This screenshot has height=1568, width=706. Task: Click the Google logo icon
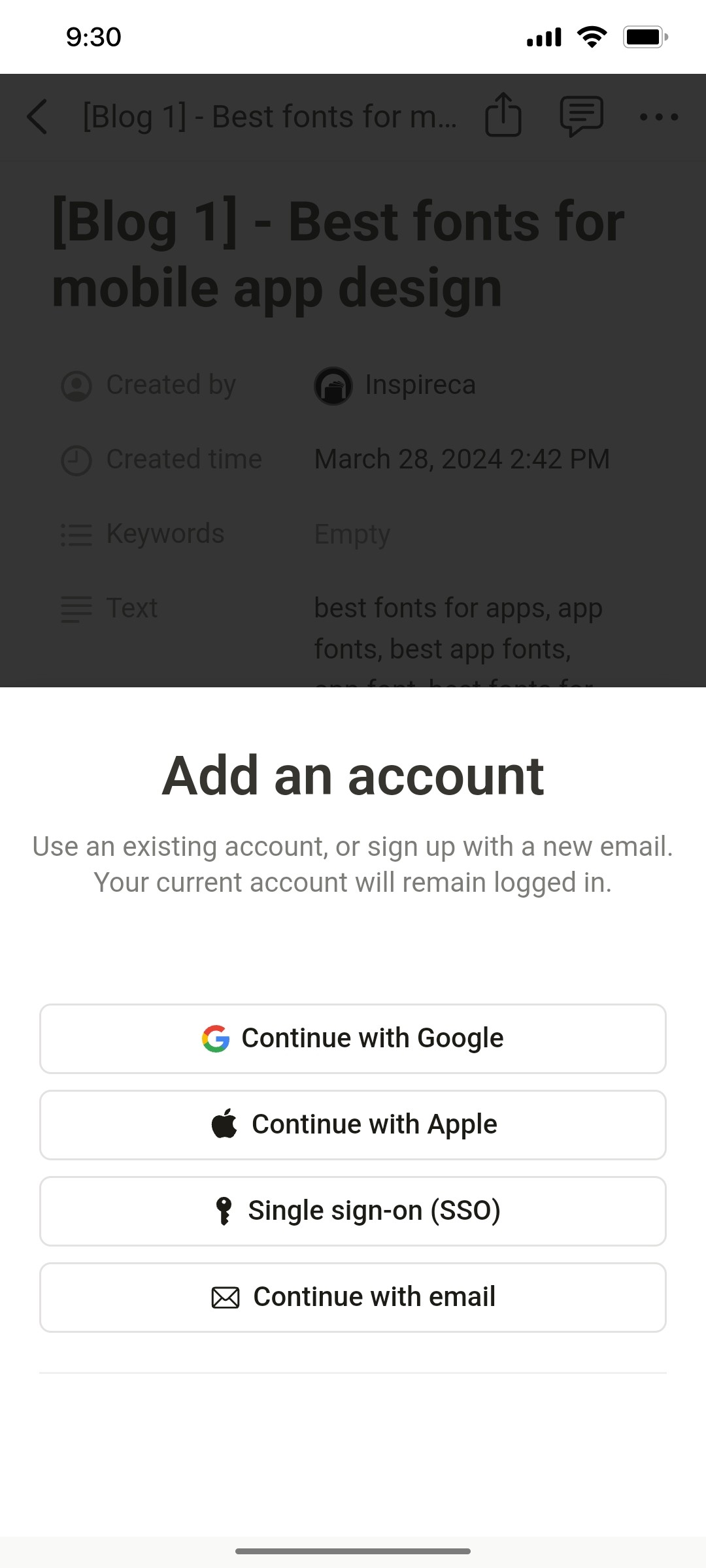coord(218,1037)
